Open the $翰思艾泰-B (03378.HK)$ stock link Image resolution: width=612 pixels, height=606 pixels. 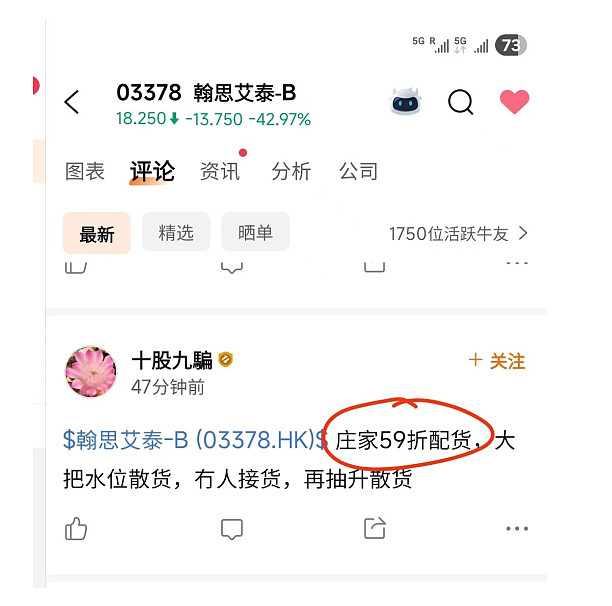[x=196, y=440]
